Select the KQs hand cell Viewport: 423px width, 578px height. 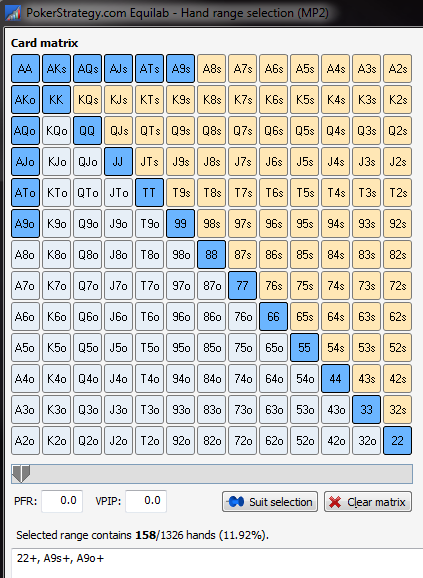87,100
